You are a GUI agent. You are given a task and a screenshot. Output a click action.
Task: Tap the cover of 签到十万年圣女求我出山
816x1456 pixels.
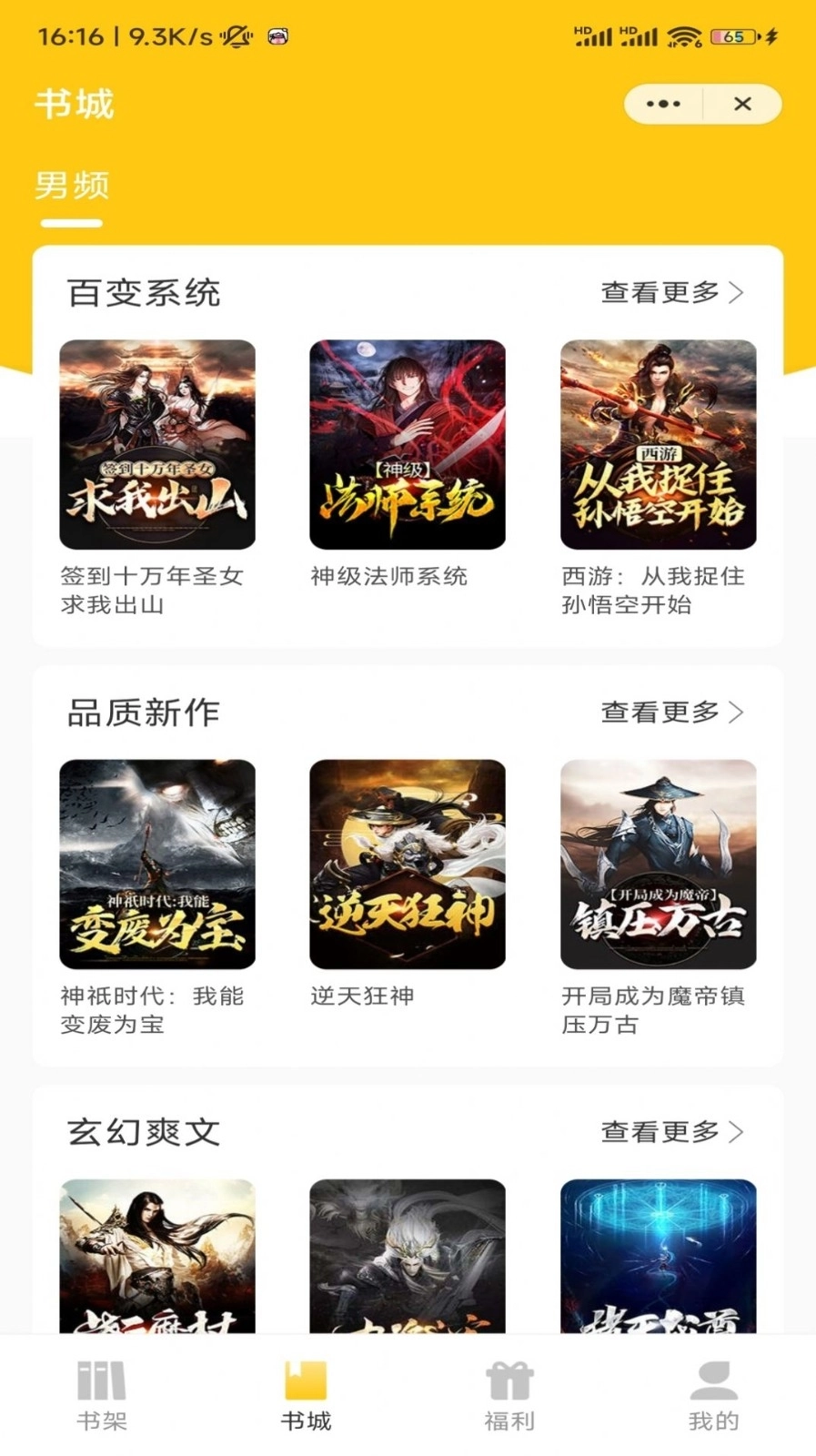[157, 445]
